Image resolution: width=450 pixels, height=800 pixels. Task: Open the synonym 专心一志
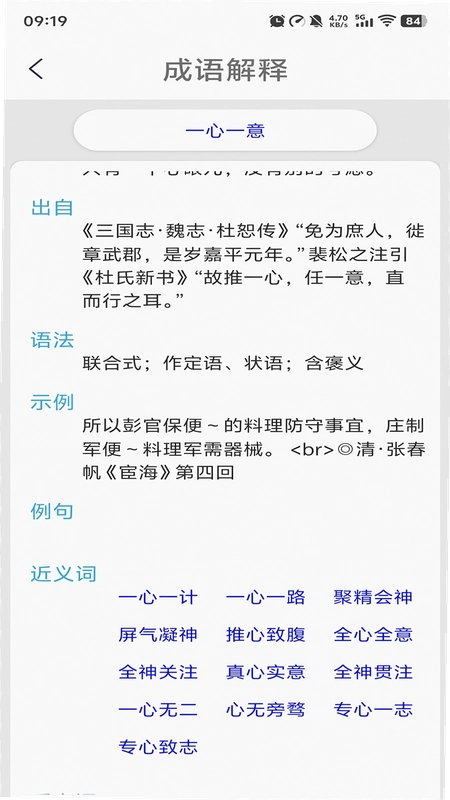[373, 710]
